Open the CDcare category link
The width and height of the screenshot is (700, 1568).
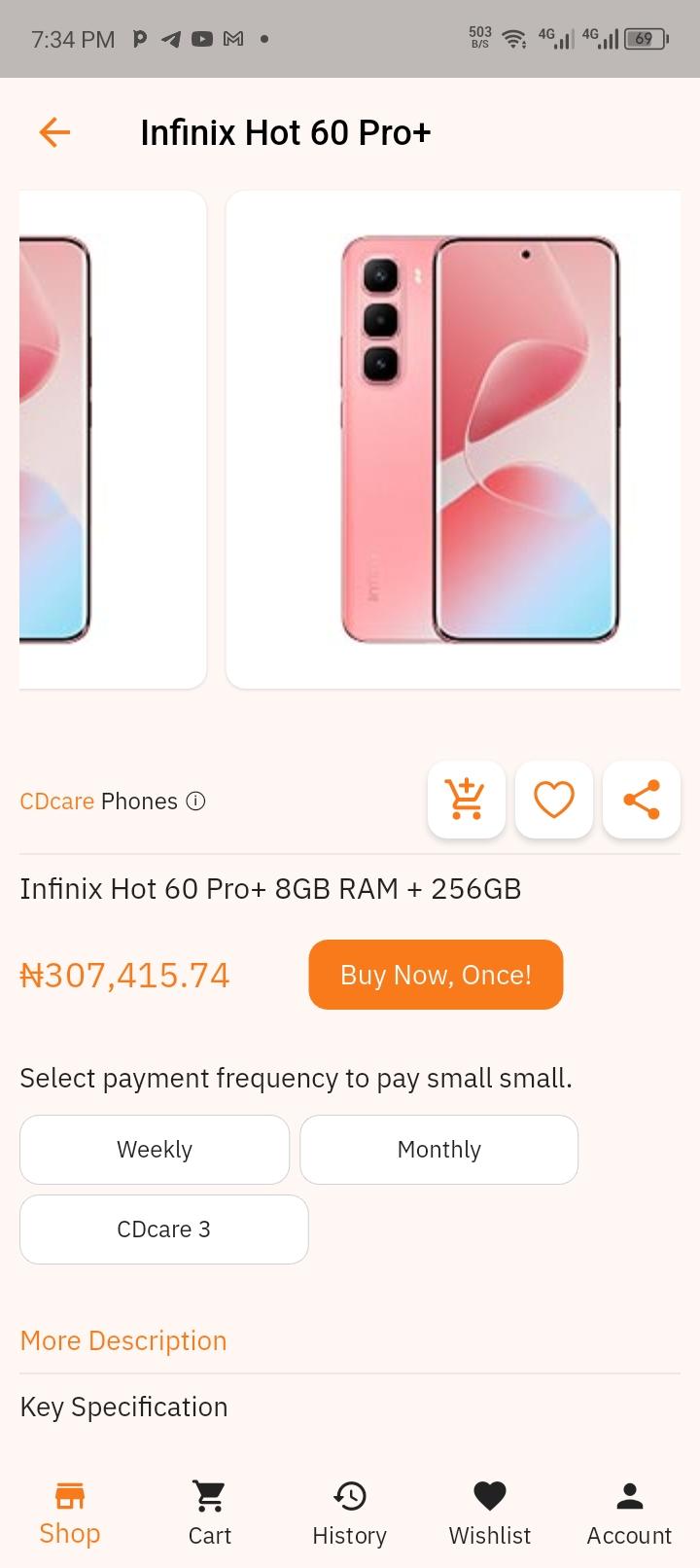tap(56, 802)
